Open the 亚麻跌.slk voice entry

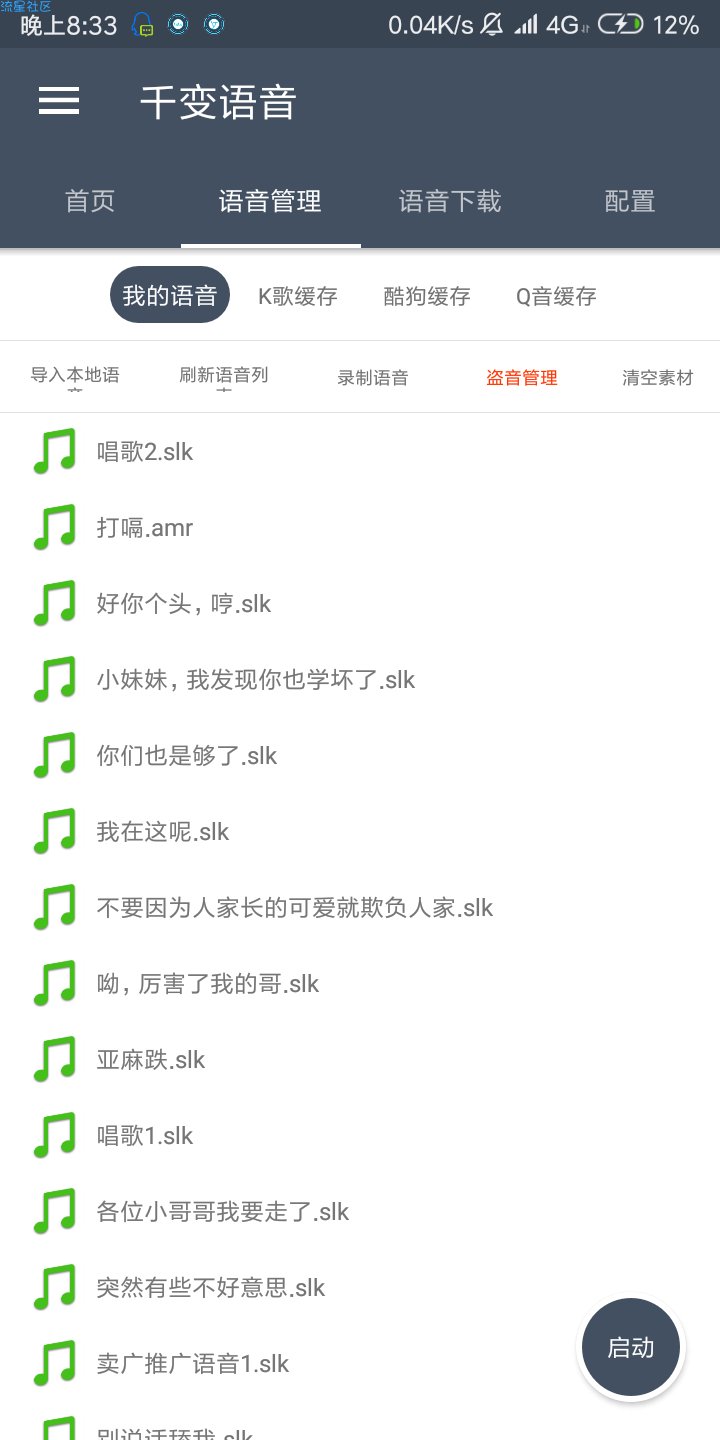point(360,1060)
